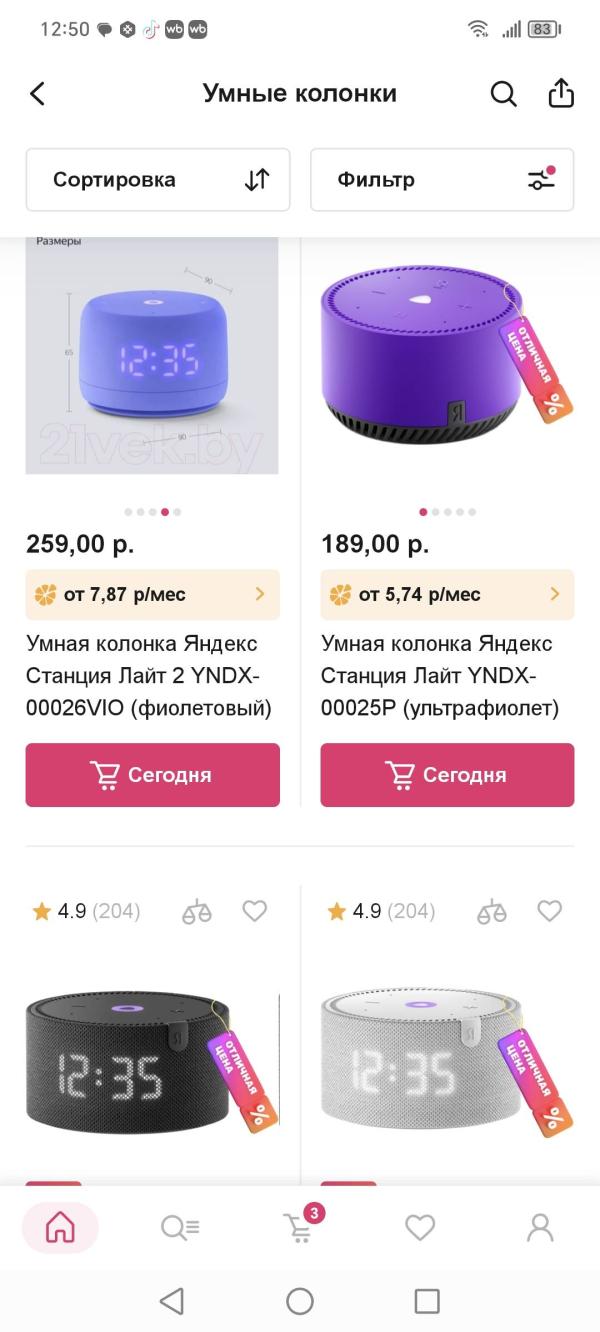Compare the black speaker with clock
Screen dimensions: 600x1332
tap(197, 911)
